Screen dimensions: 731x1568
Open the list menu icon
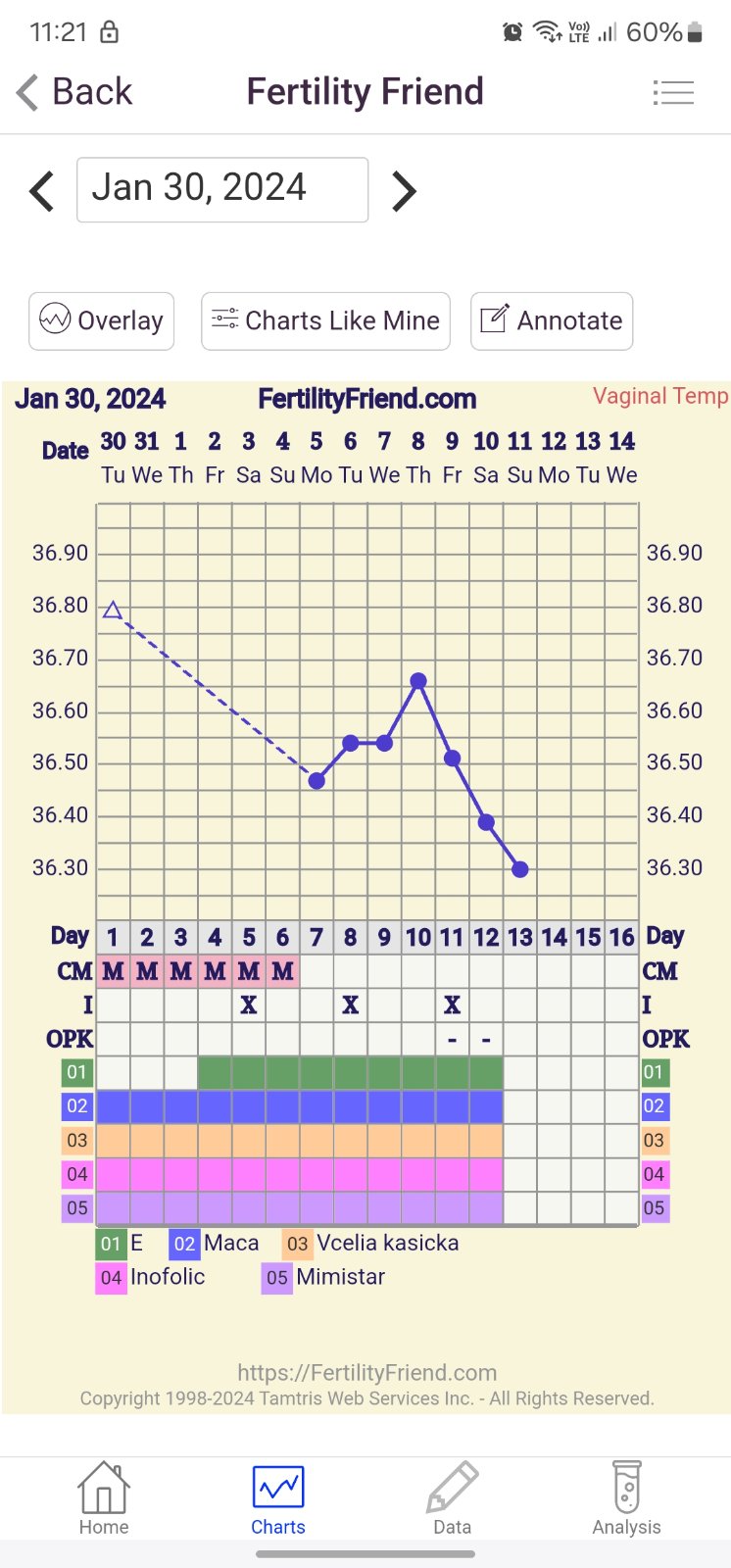[673, 93]
